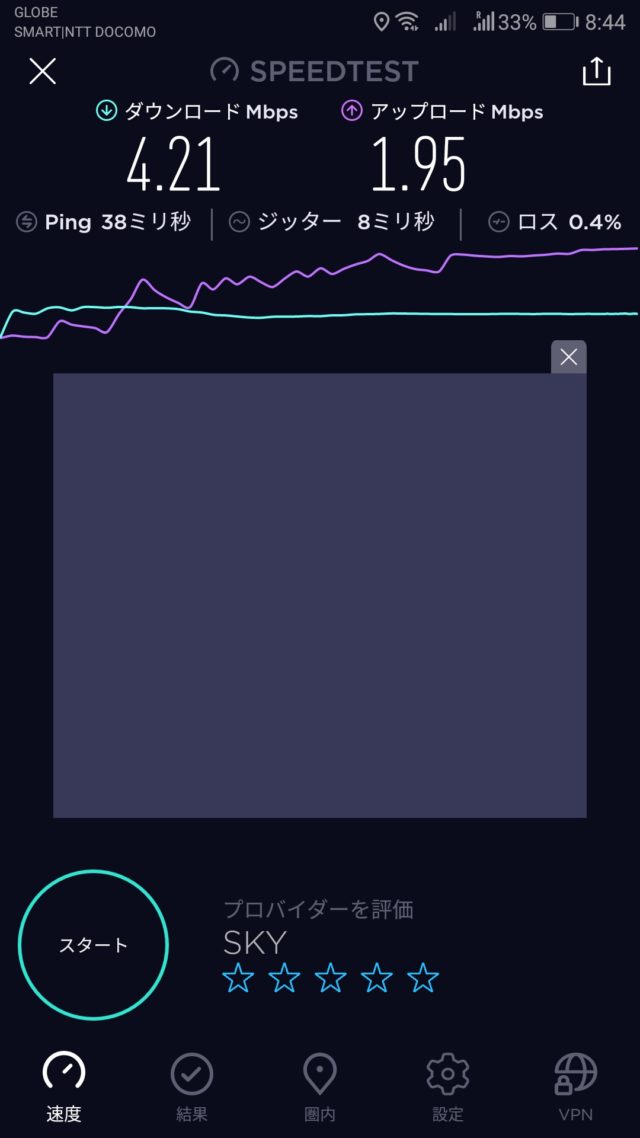The image size is (640, 1138).
Task: Close the speed test result screen
Action: click(43, 71)
